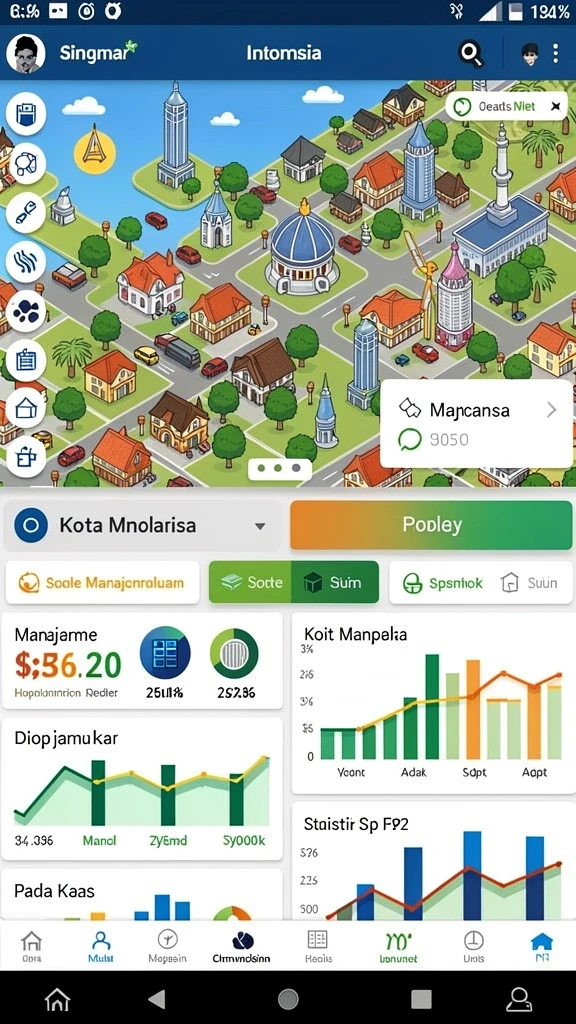Image resolution: width=576 pixels, height=1024 pixels.
Task: Open the profile avatar next to Singmar
Action: (25, 54)
